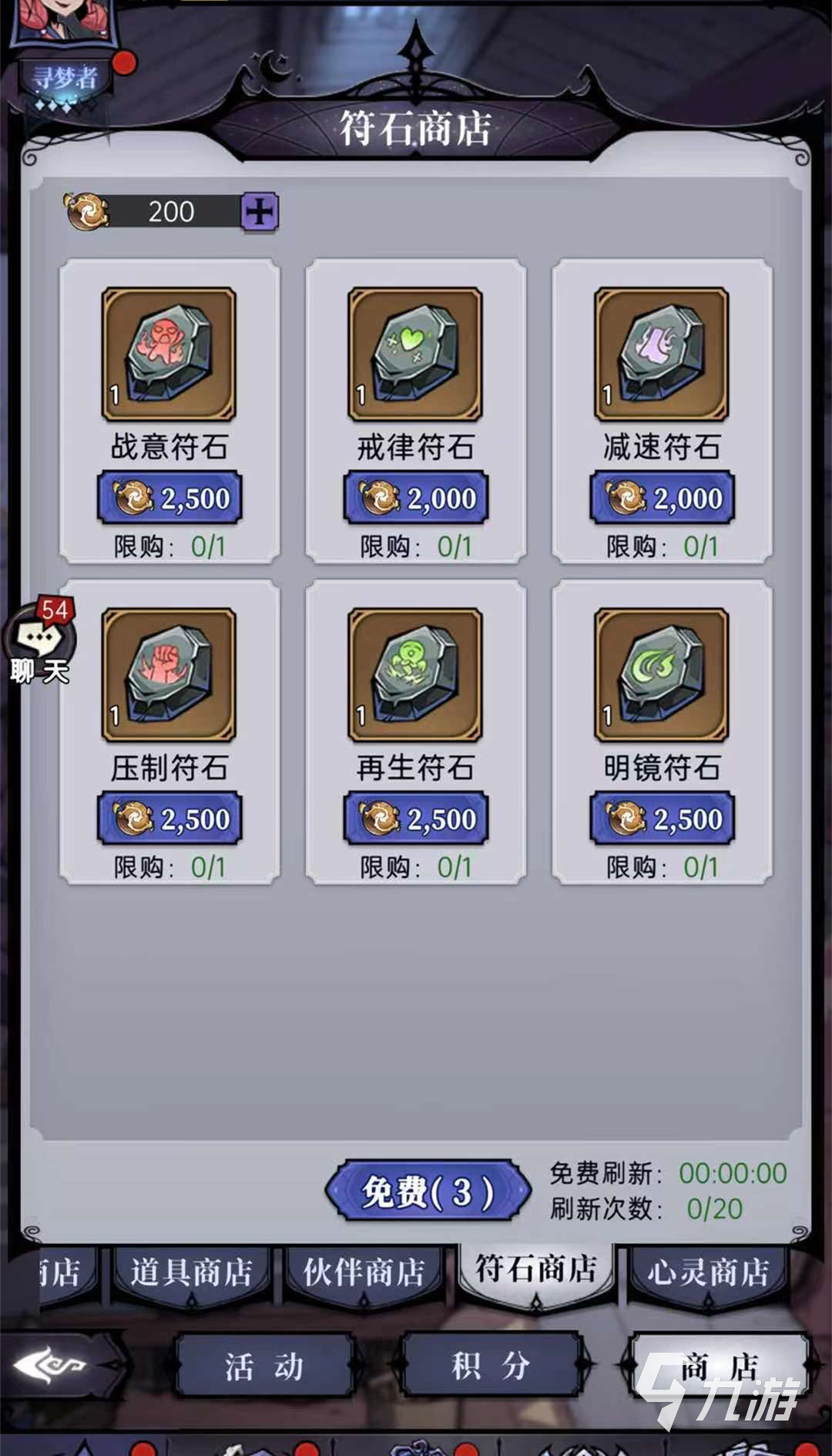Switch to the 心灵商店 tab

point(707,1273)
